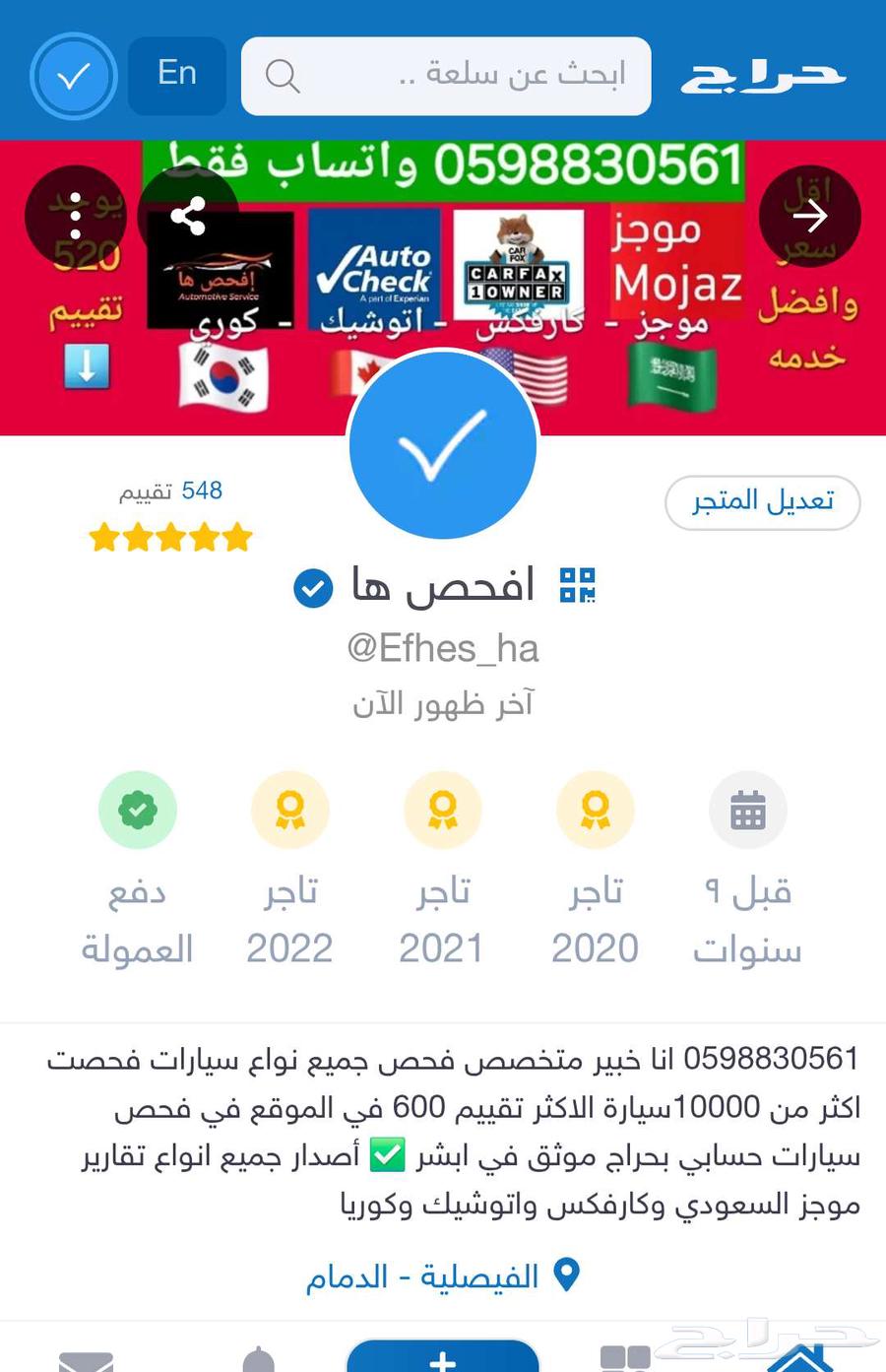Image resolution: width=886 pixels, height=1372 pixels.
Task: Open the الفيصلية - الدمام location link
Action: (x=443, y=1276)
